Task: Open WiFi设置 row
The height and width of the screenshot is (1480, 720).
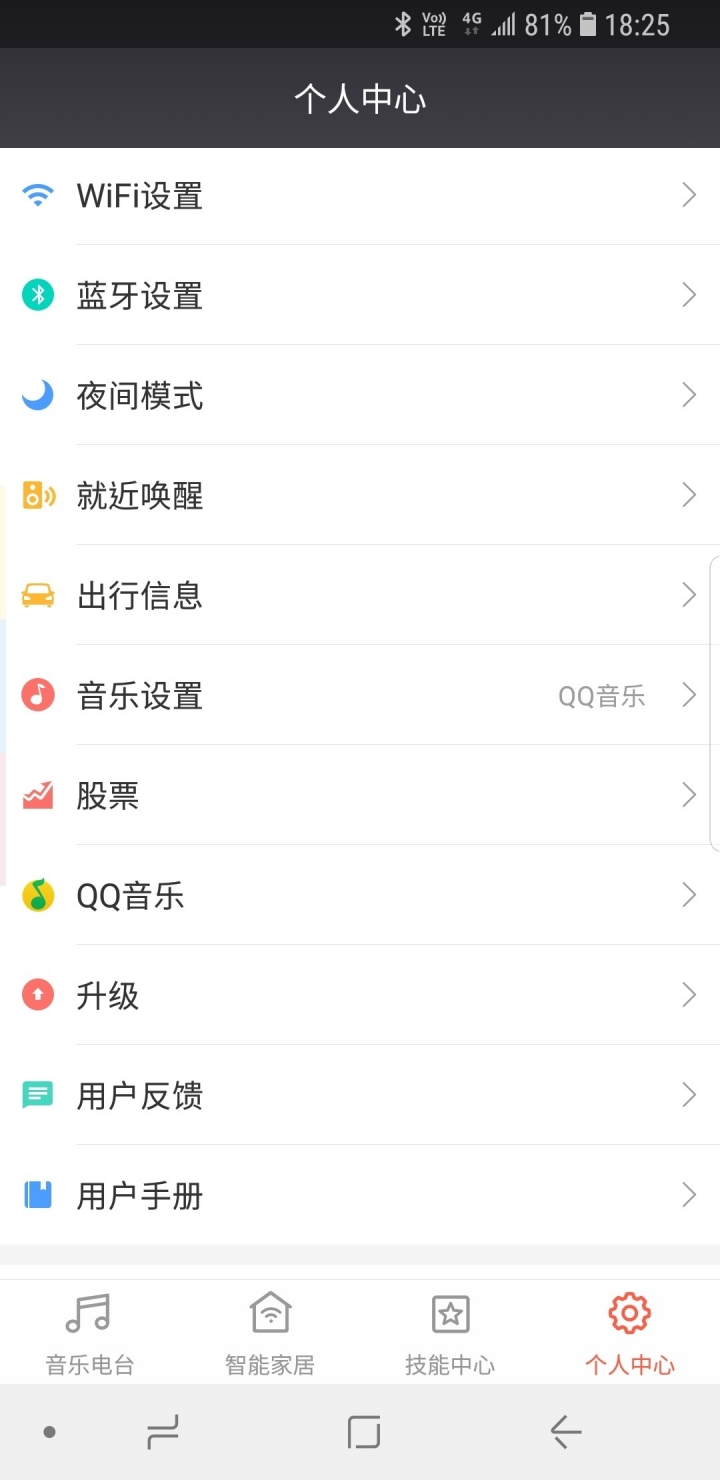Action: pos(360,196)
